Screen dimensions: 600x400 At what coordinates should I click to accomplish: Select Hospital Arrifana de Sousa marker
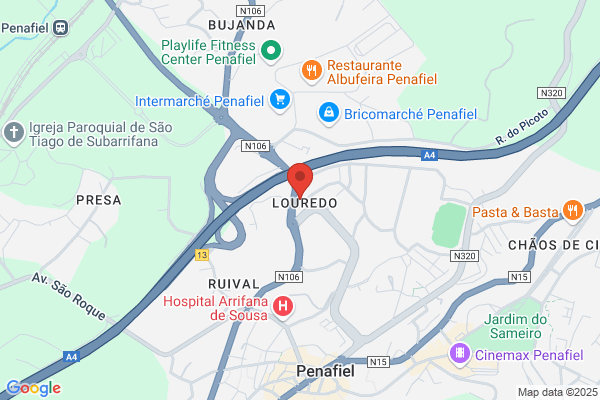[283, 307]
